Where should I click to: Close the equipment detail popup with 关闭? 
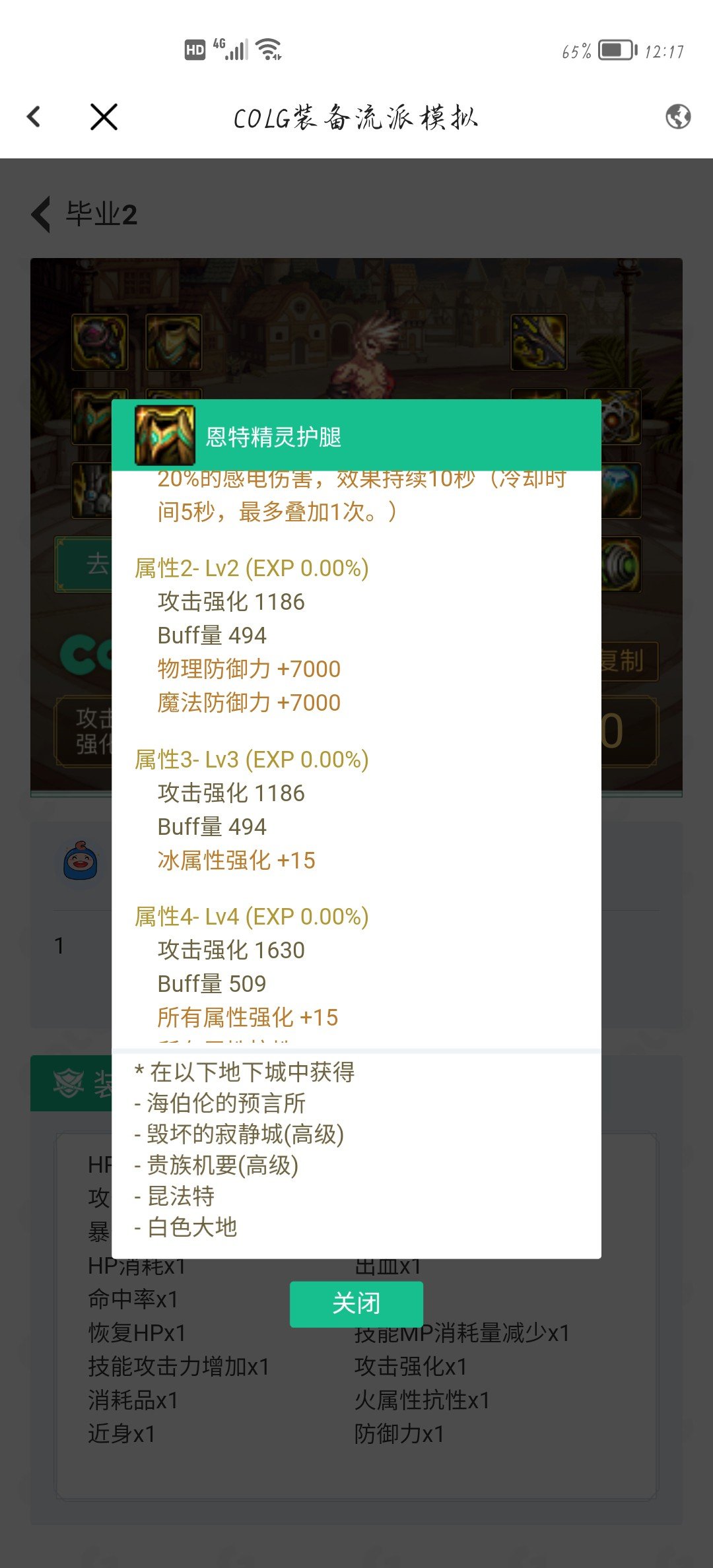click(356, 1304)
